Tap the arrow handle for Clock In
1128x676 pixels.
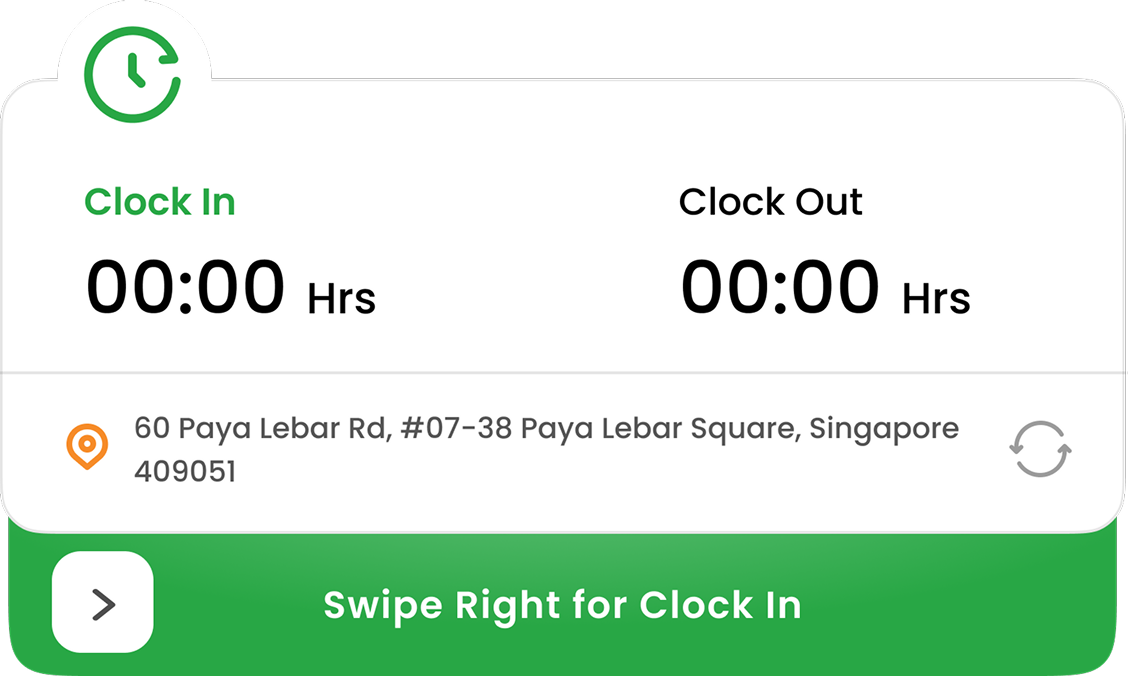coord(103,603)
